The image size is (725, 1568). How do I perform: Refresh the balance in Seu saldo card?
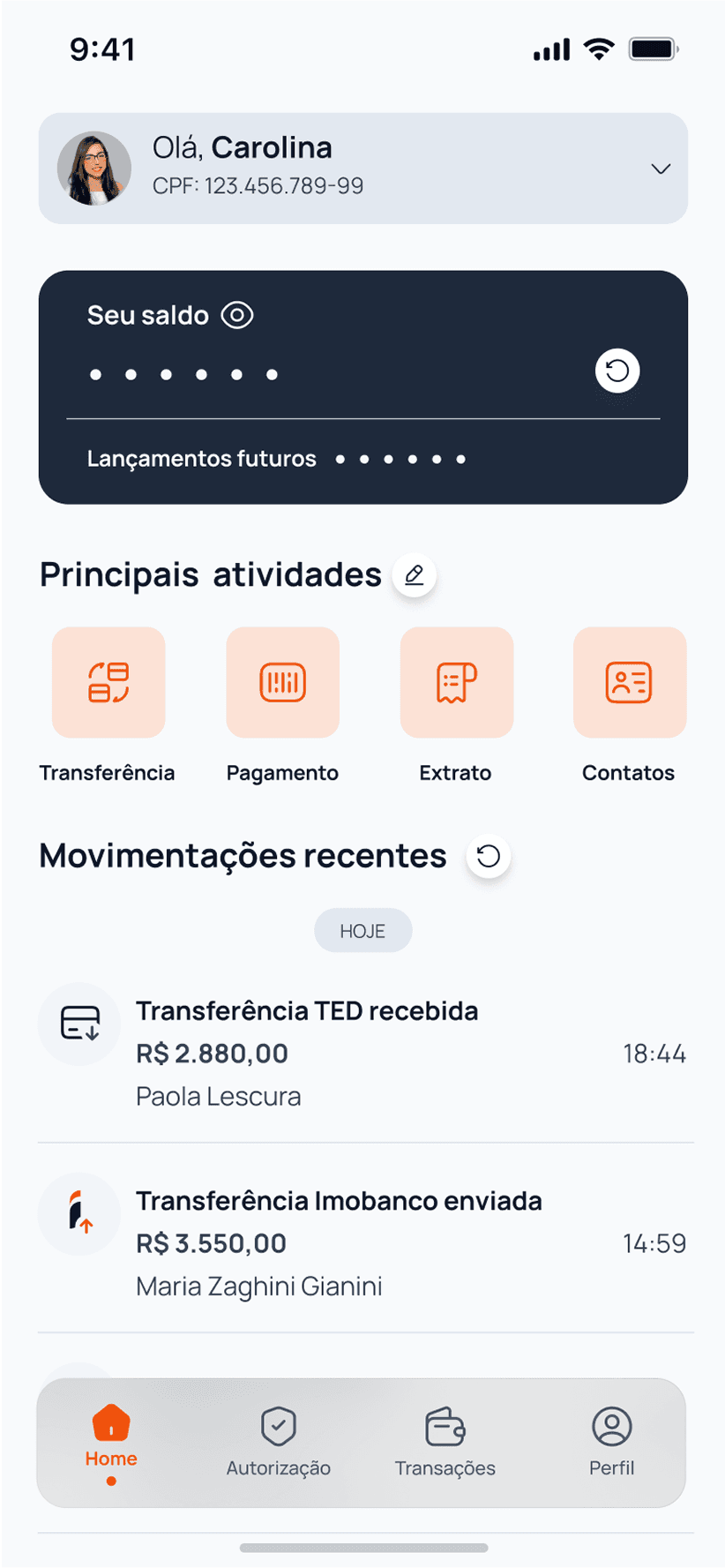point(617,371)
